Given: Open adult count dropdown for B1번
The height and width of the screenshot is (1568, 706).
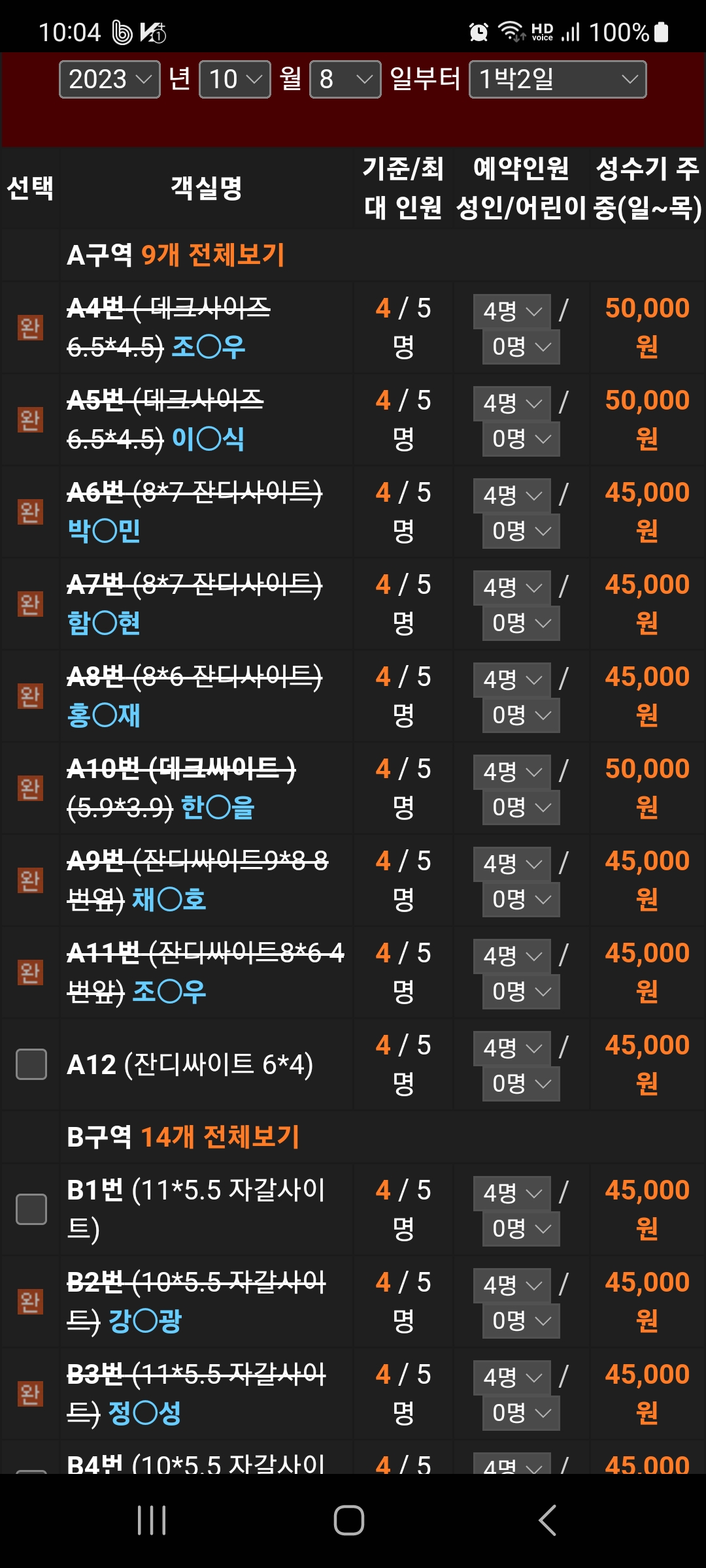Looking at the screenshot, I should click(x=512, y=1193).
